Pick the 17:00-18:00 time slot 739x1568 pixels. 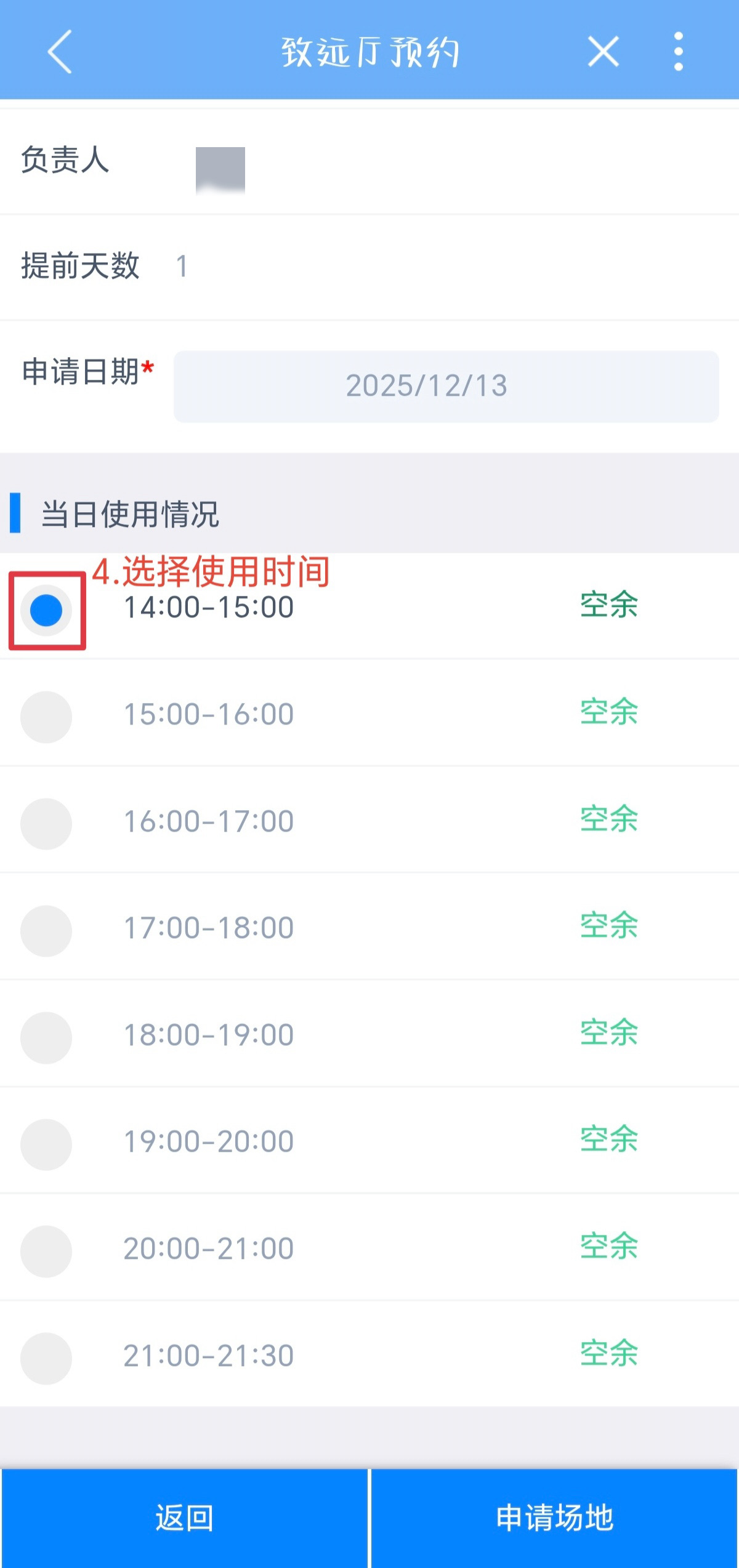[x=46, y=931]
